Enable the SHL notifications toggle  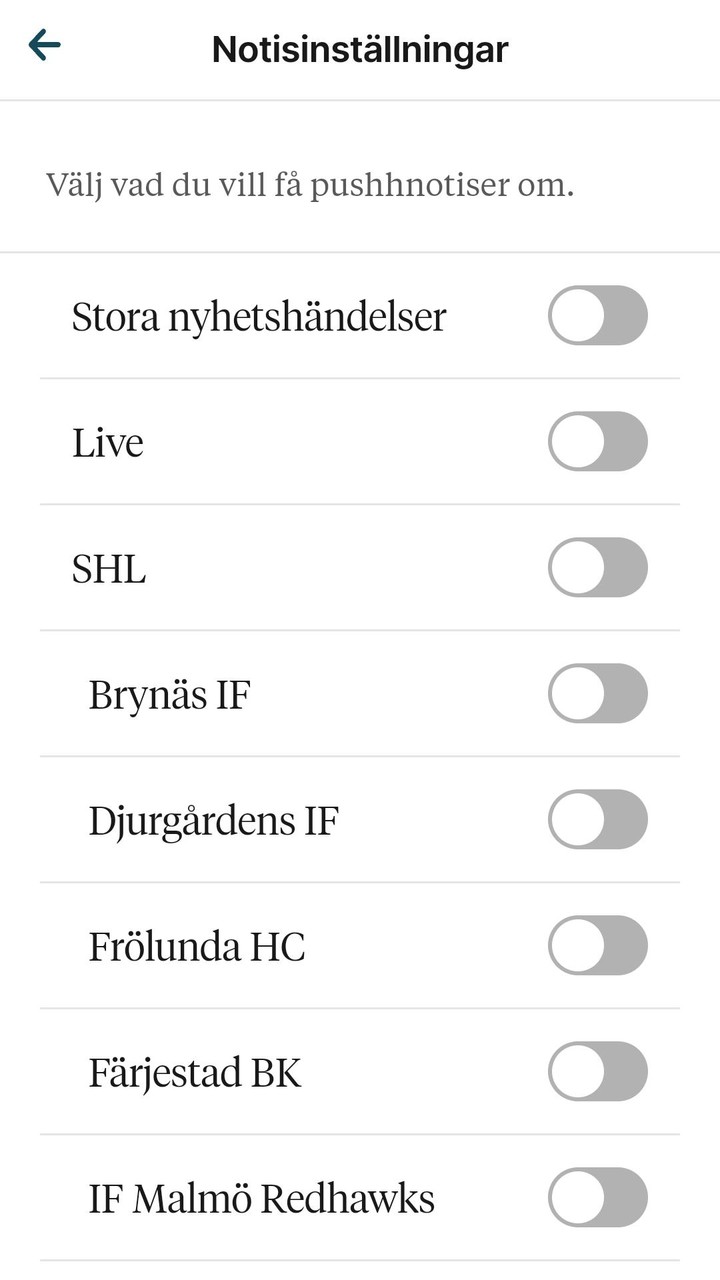coord(598,567)
